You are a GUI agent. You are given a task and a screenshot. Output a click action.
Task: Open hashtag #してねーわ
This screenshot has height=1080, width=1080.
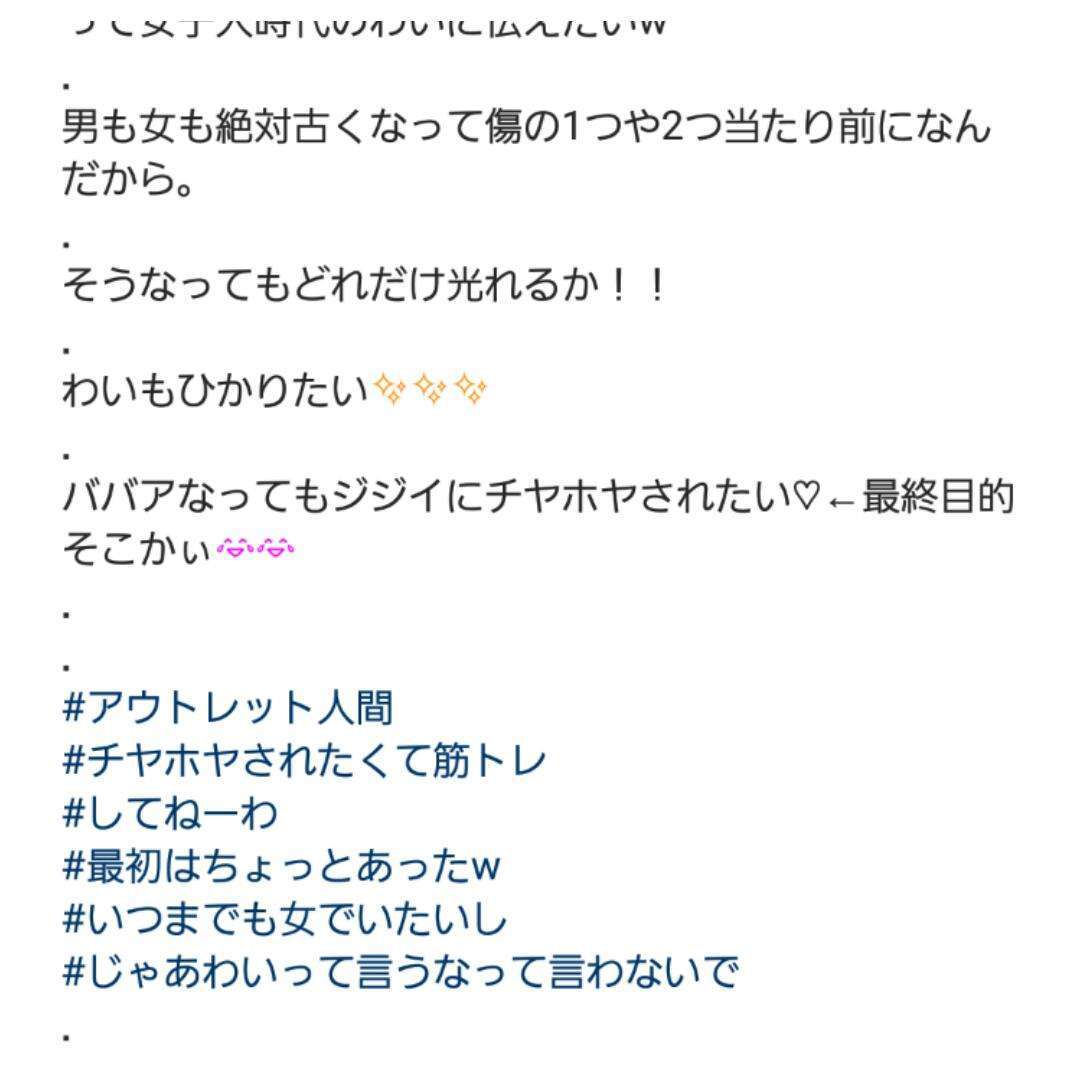click(x=170, y=813)
